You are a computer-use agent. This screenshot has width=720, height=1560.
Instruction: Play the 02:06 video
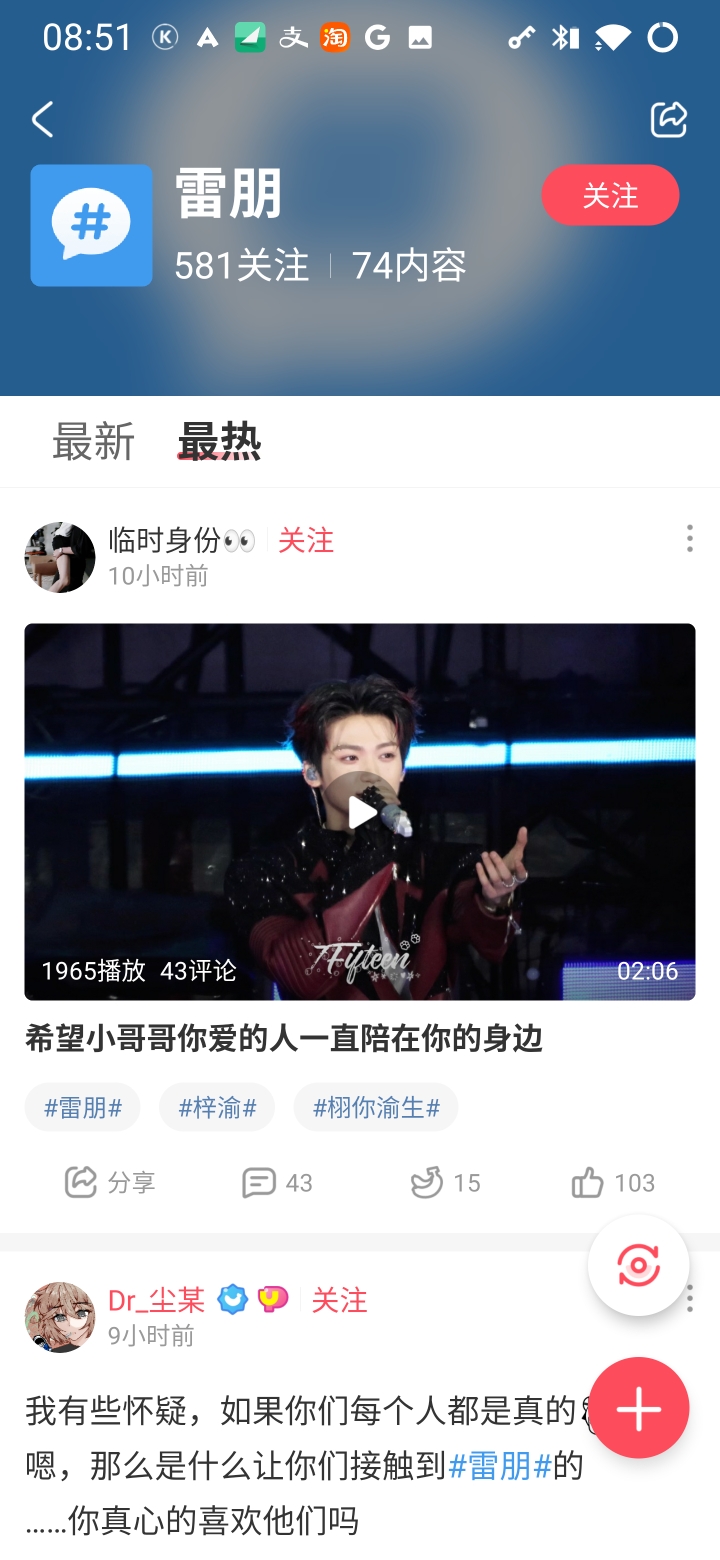point(360,812)
